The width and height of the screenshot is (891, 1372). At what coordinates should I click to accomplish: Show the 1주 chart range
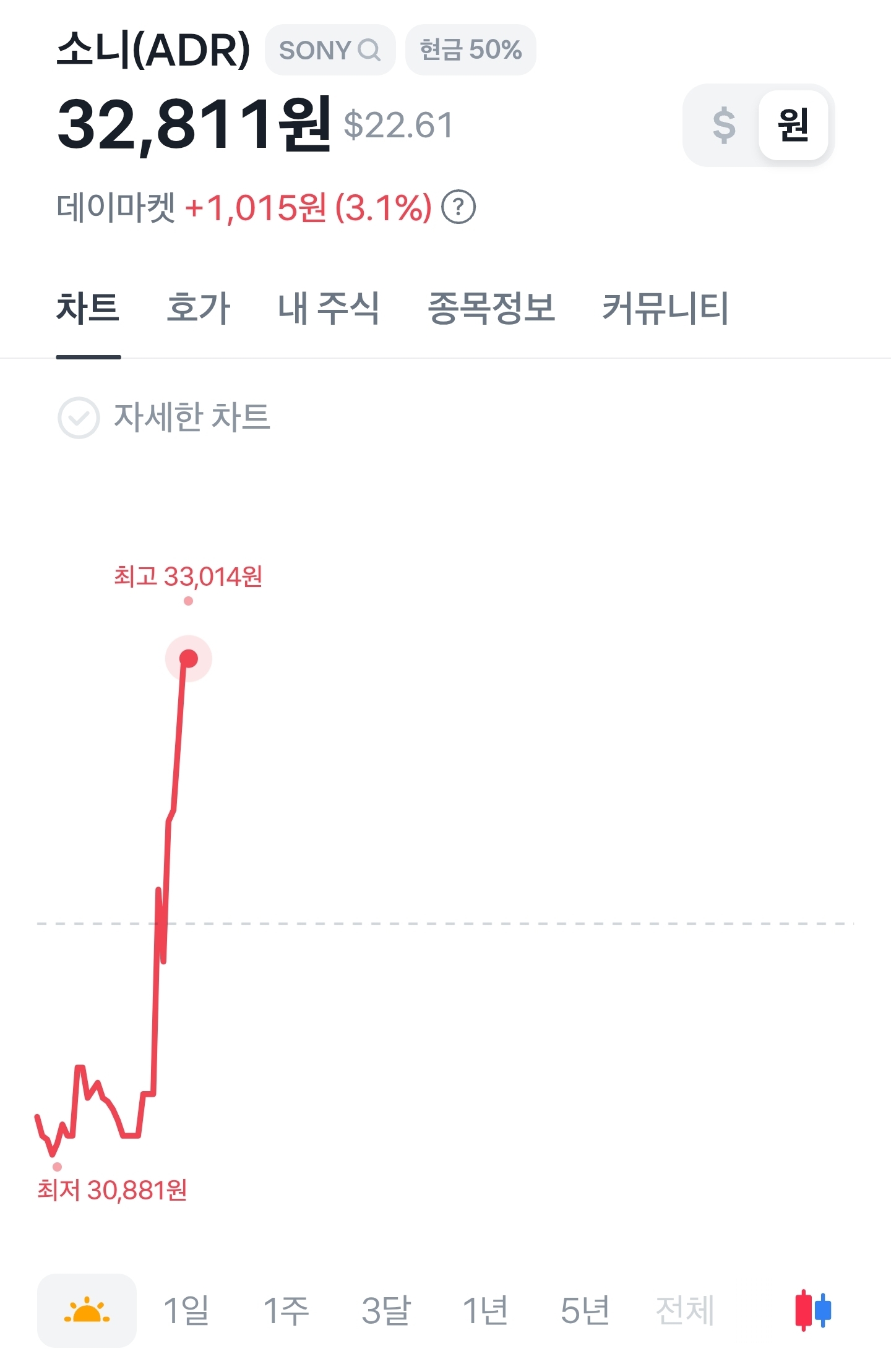(286, 1310)
